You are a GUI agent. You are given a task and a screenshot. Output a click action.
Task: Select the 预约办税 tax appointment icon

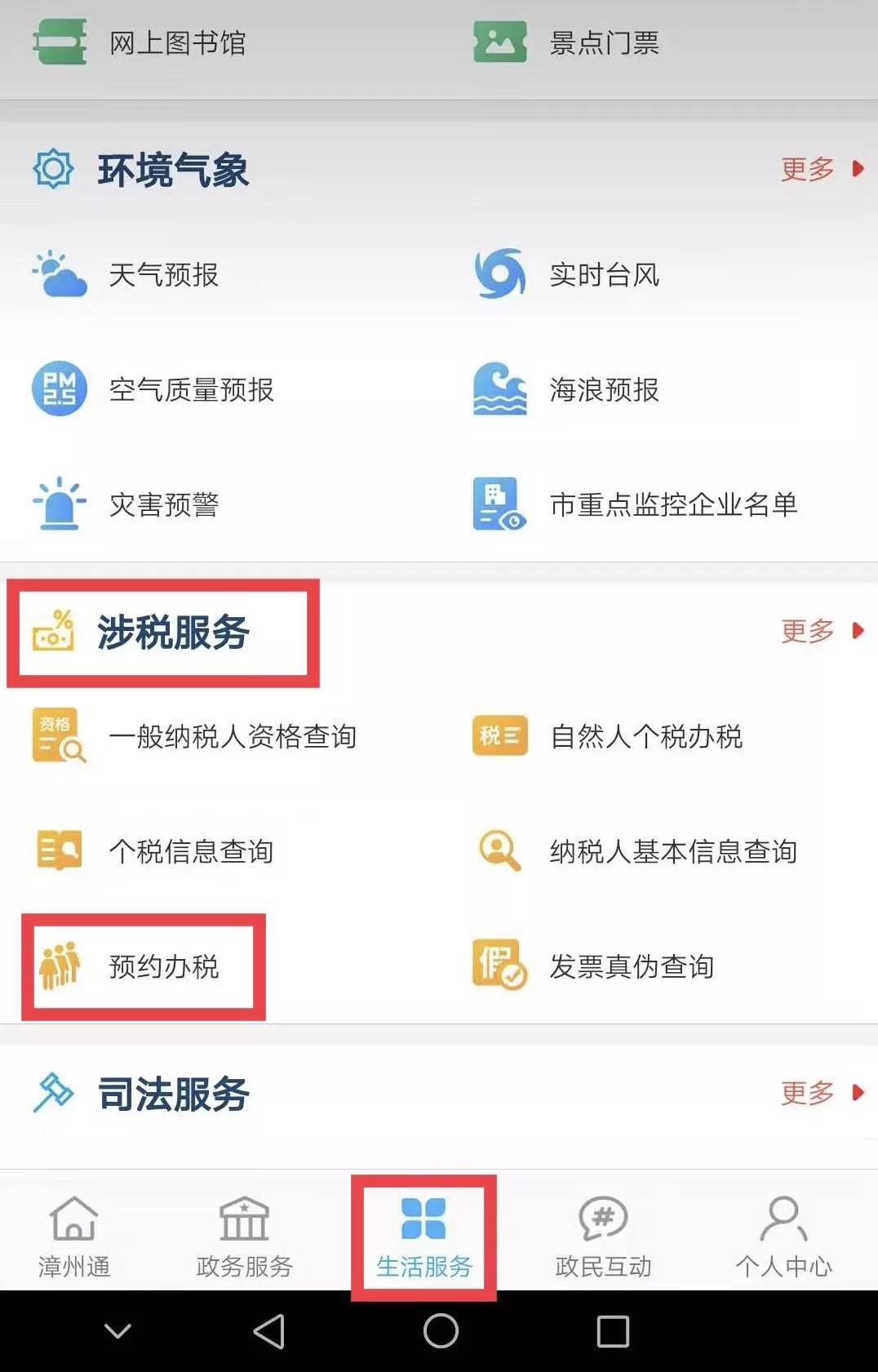pyautogui.click(x=57, y=966)
